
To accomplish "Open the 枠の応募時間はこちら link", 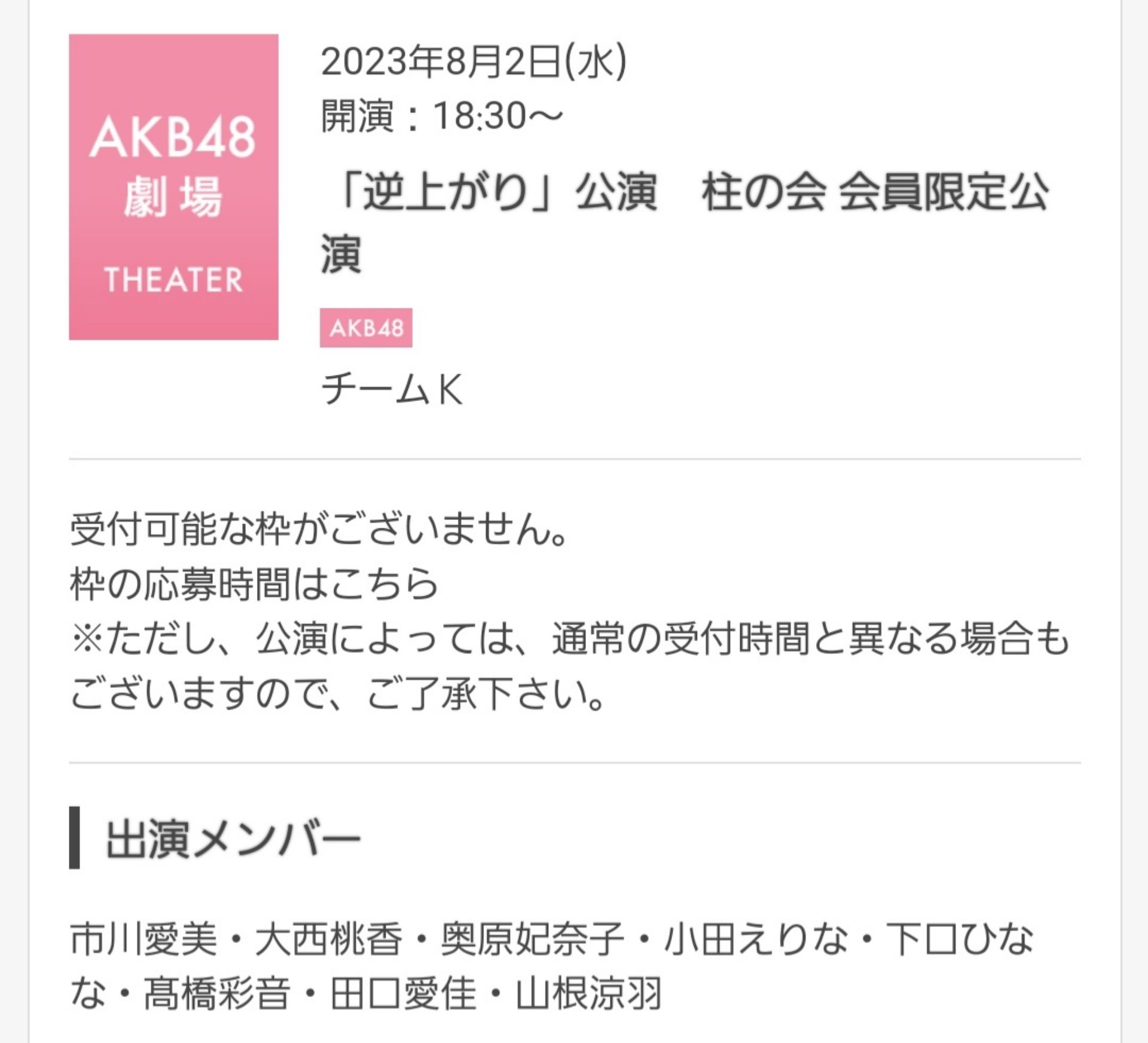I will (x=255, y=584).
